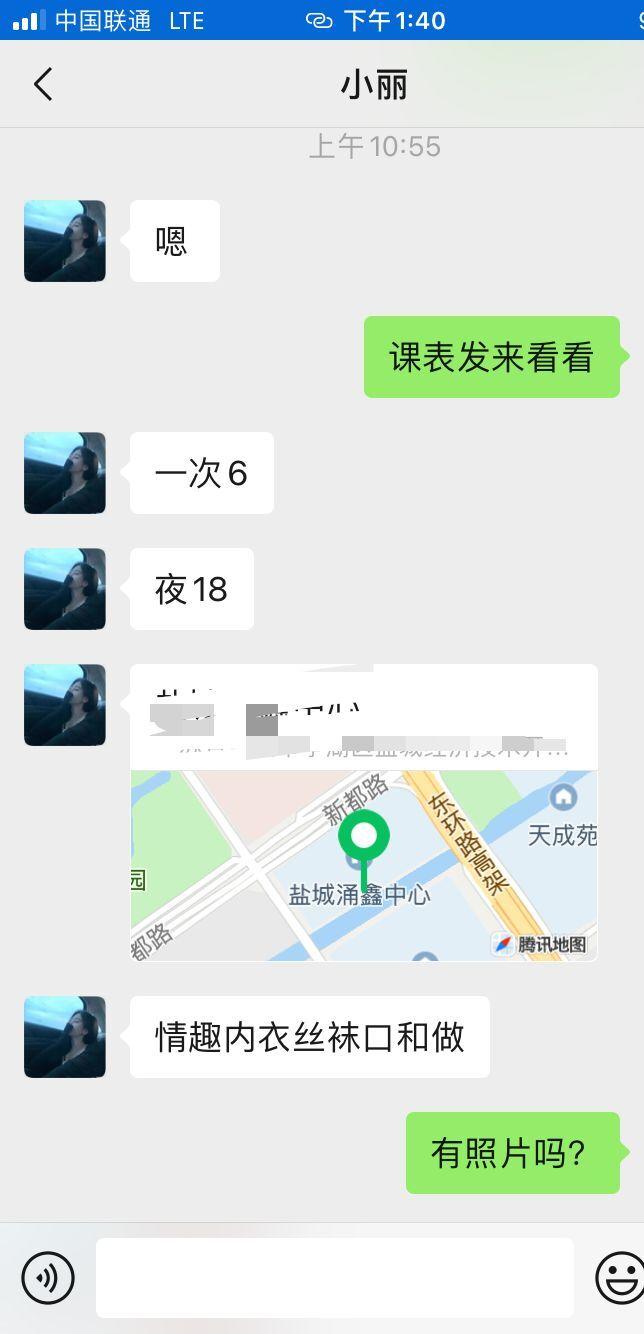This screenshot has height=1334, width=644.
Task: Go back from the 小丽 chat
Action: click(x=43, y=85)
